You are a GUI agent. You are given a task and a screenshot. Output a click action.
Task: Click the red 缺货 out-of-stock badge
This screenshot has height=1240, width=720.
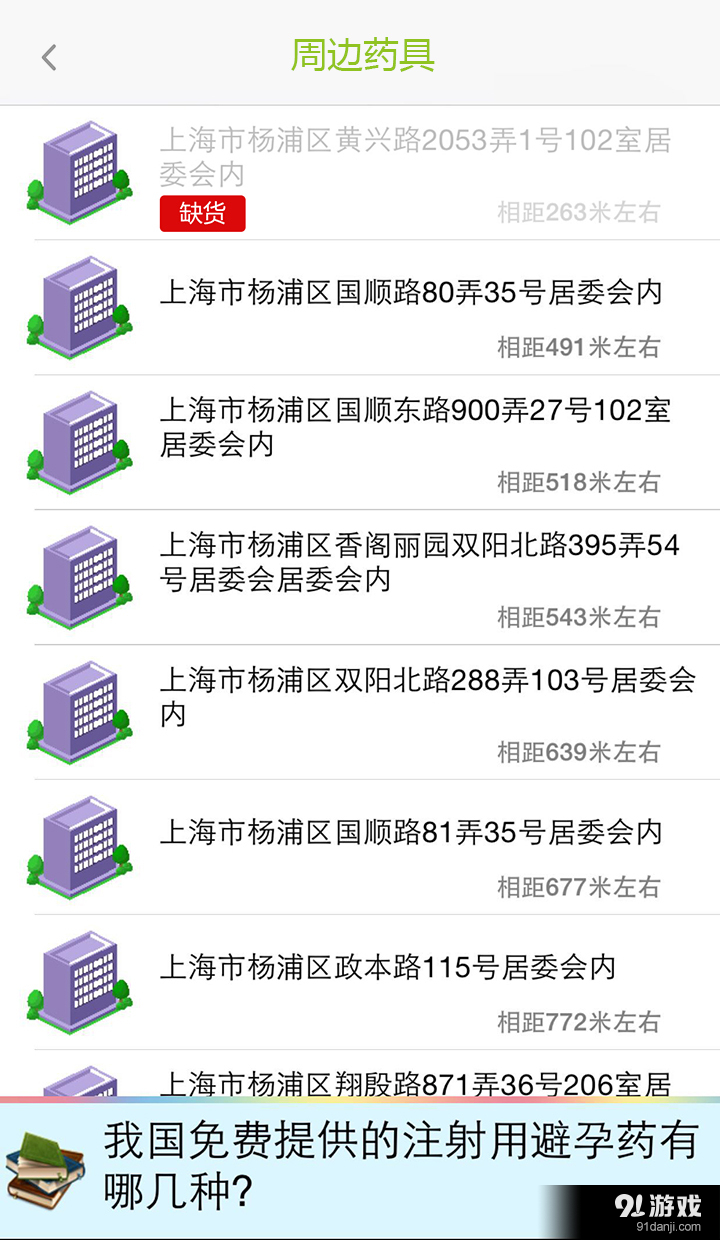(202, 213)
